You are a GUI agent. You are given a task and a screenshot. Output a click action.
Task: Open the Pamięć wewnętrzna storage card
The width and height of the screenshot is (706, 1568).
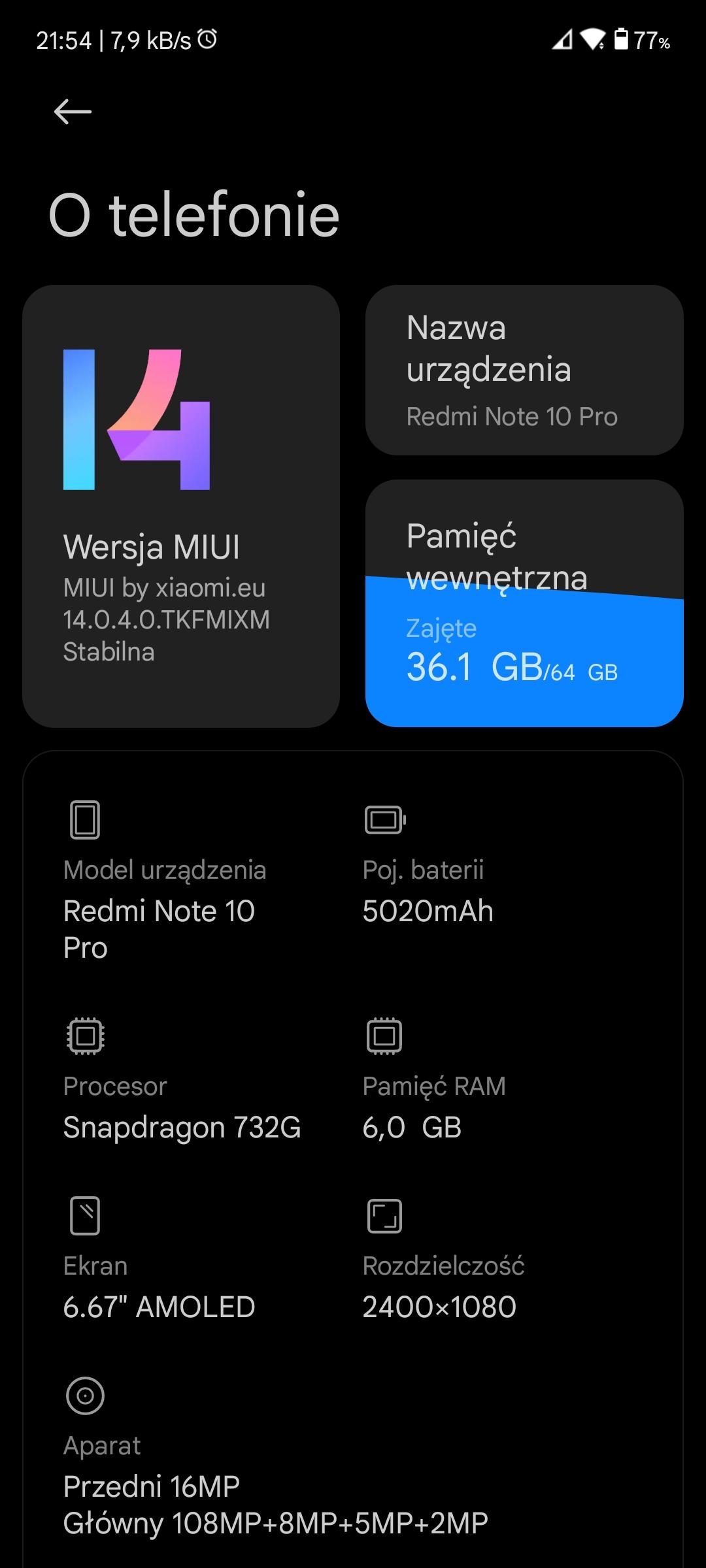tap(524, 602)
